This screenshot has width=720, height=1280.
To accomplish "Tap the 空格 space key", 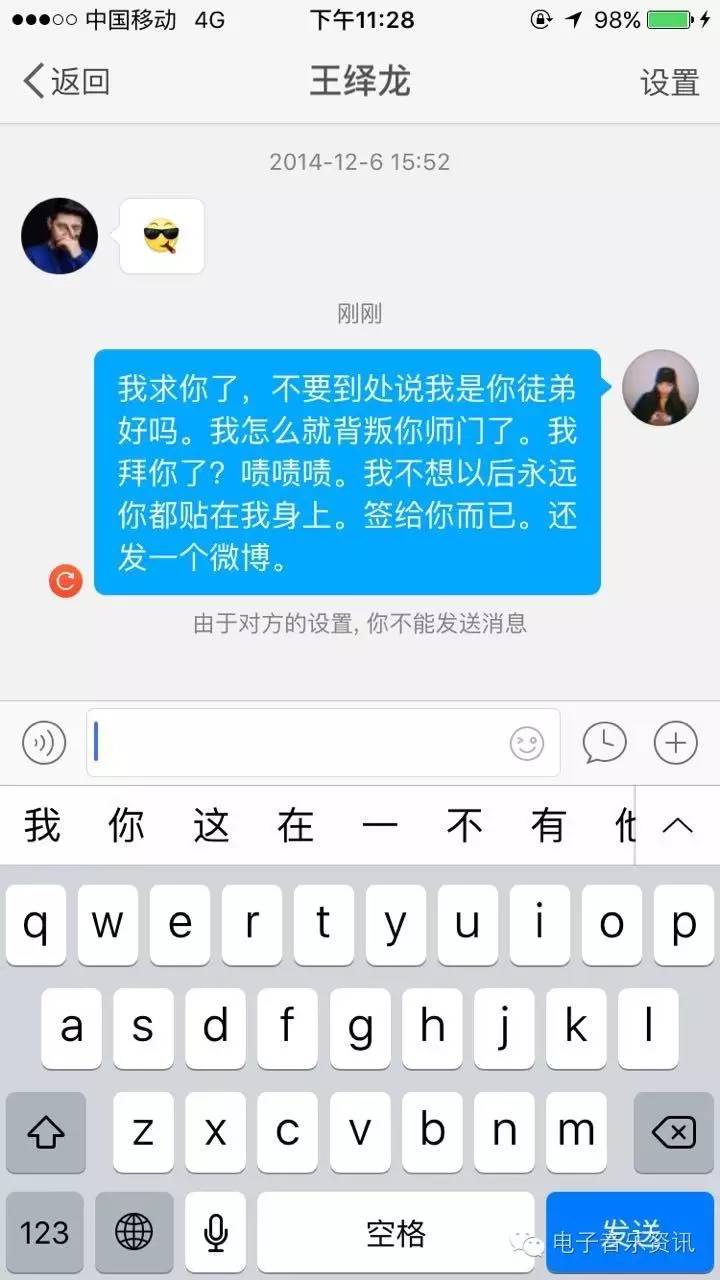I will click(396, 1233).
